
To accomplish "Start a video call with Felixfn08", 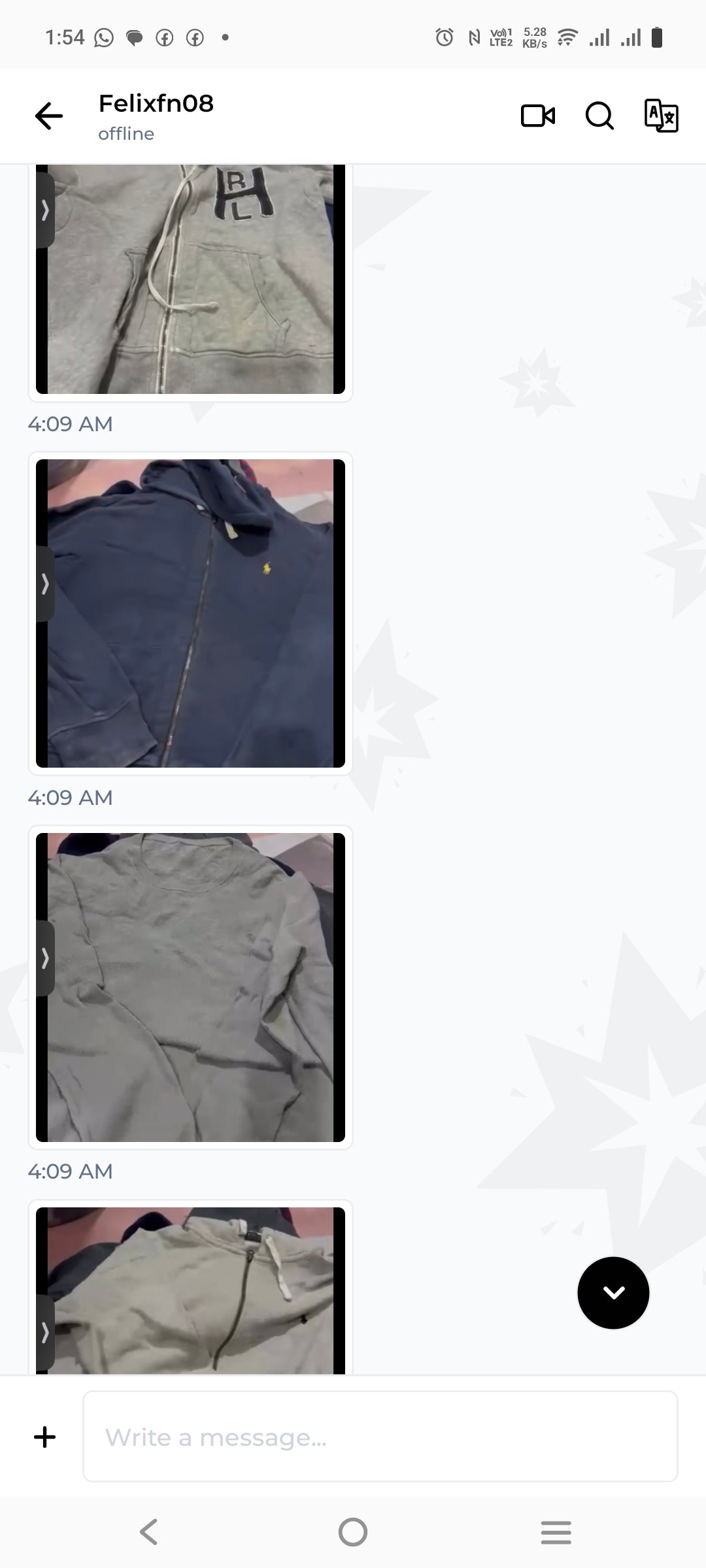I will tap(537, 116).
